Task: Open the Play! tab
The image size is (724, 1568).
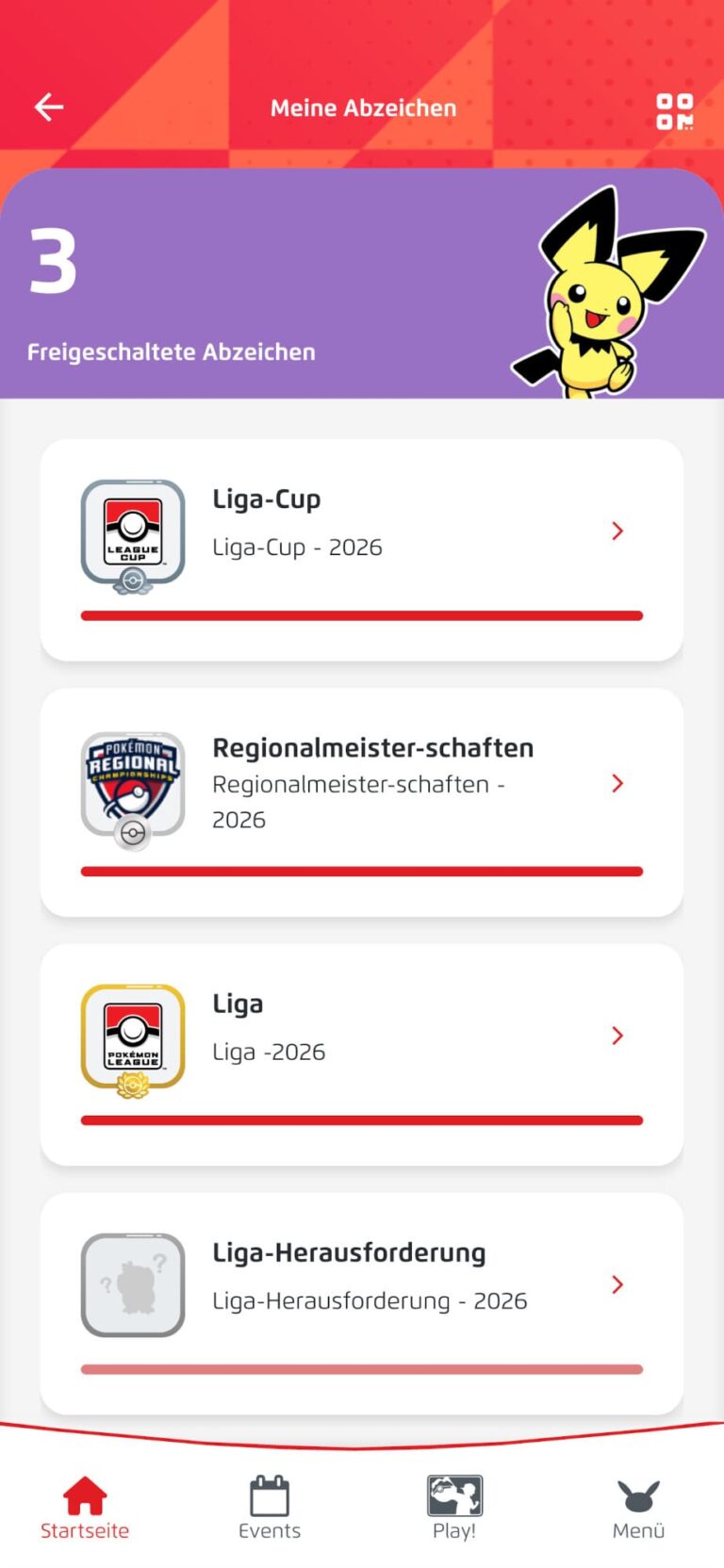Action: click(x=454, y=1508)
